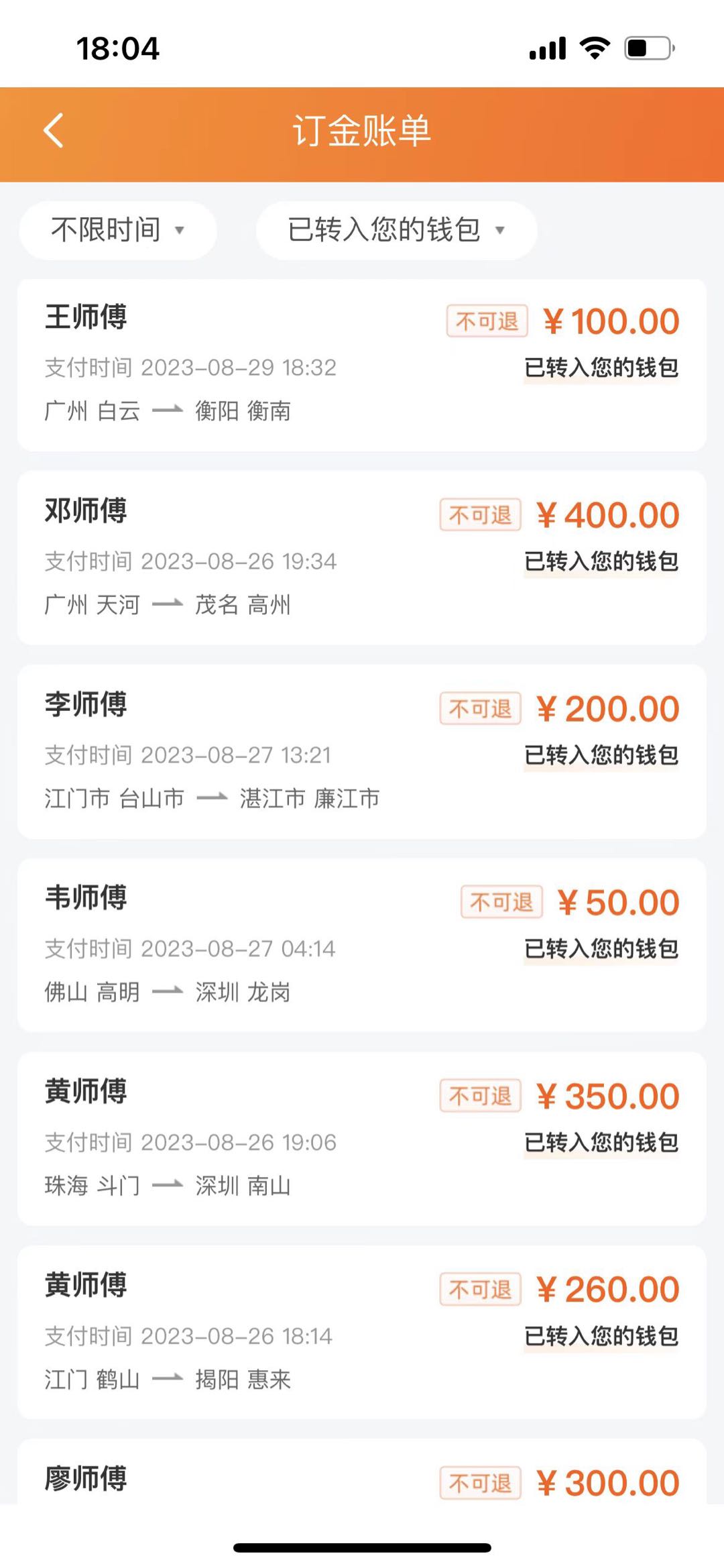This screenshot has height=1568, width=724.
Task: View 邓师傅's ¥400.00 deposit record
Action: point(362,558)
